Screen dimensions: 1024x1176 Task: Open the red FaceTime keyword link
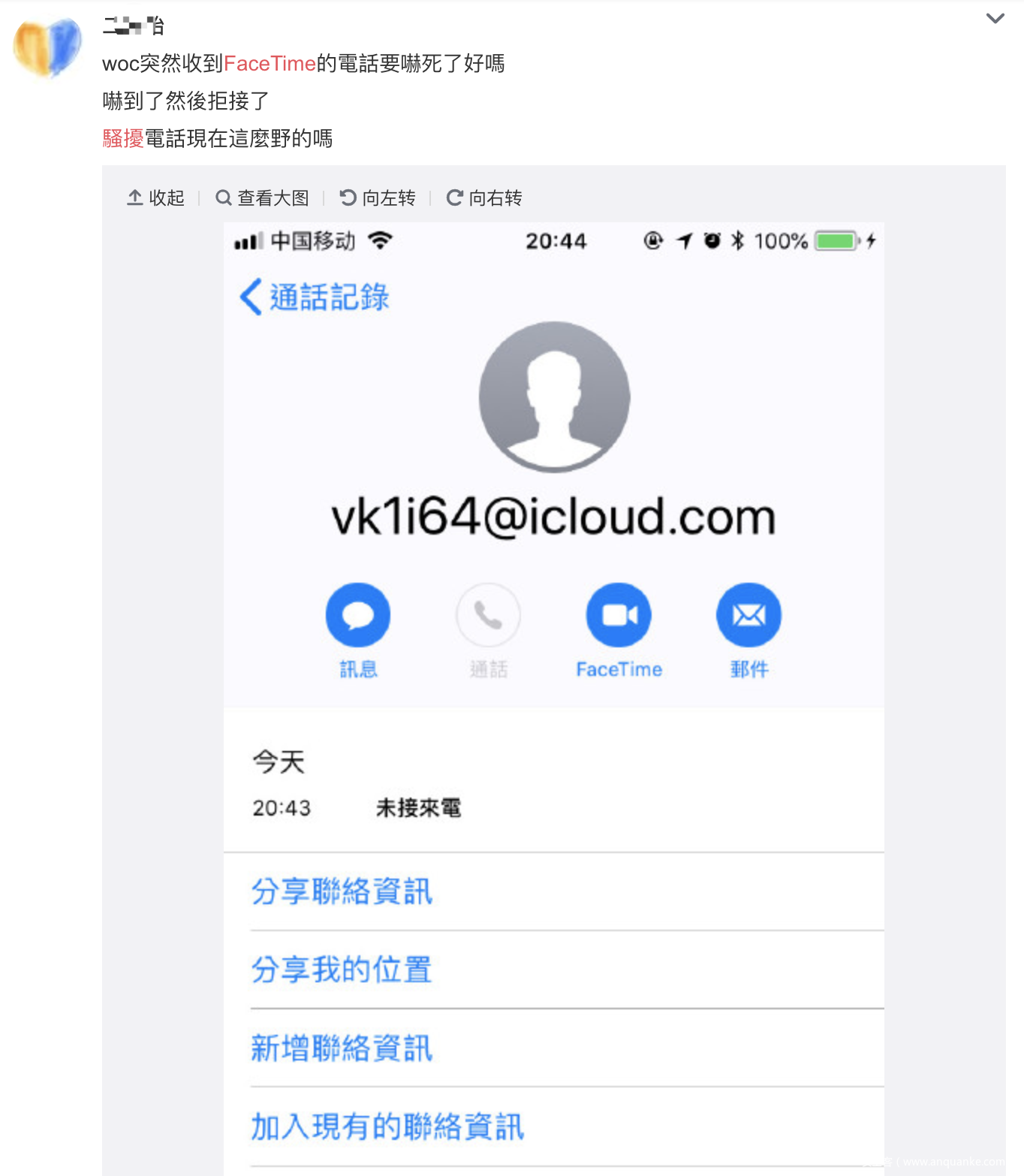pos(270,64)
